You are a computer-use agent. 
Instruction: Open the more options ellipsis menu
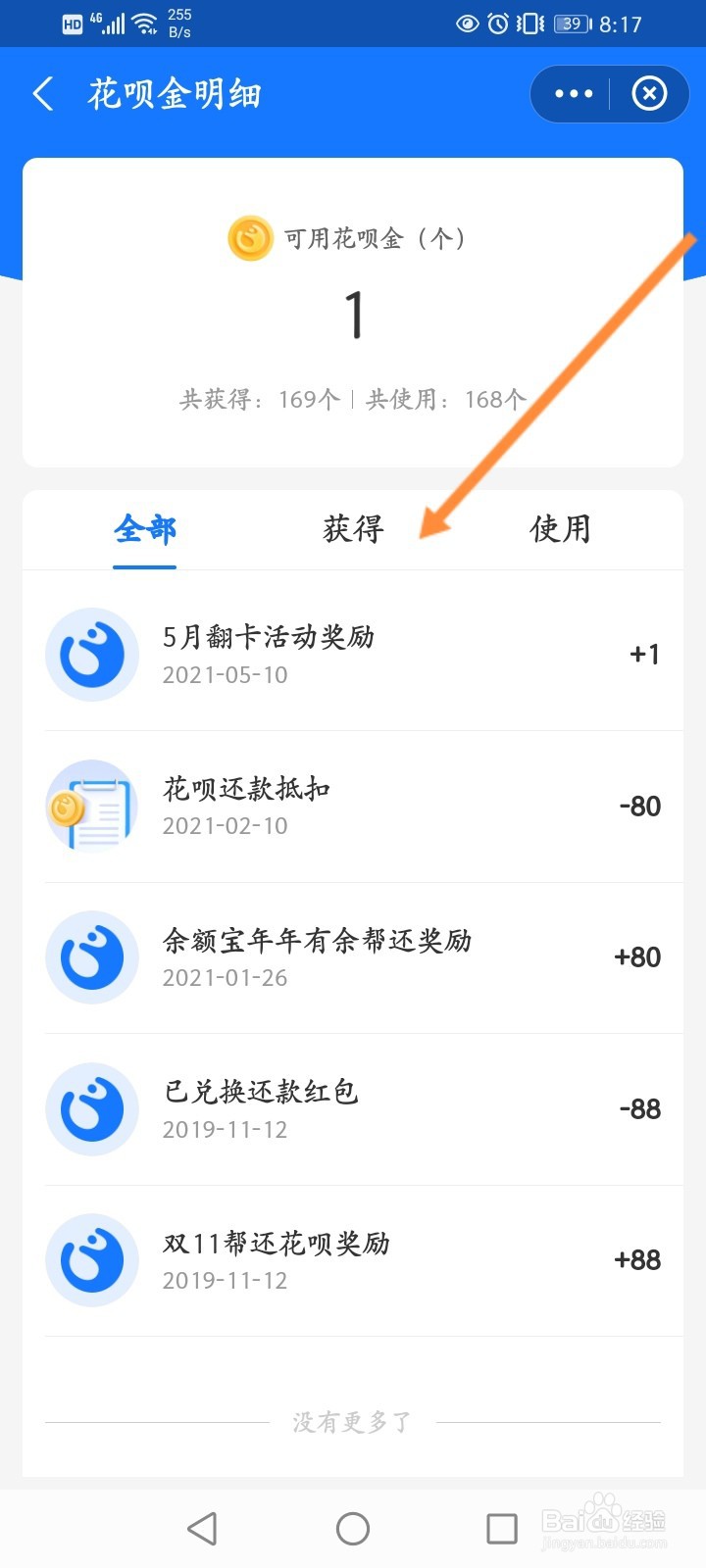(572, 93)
